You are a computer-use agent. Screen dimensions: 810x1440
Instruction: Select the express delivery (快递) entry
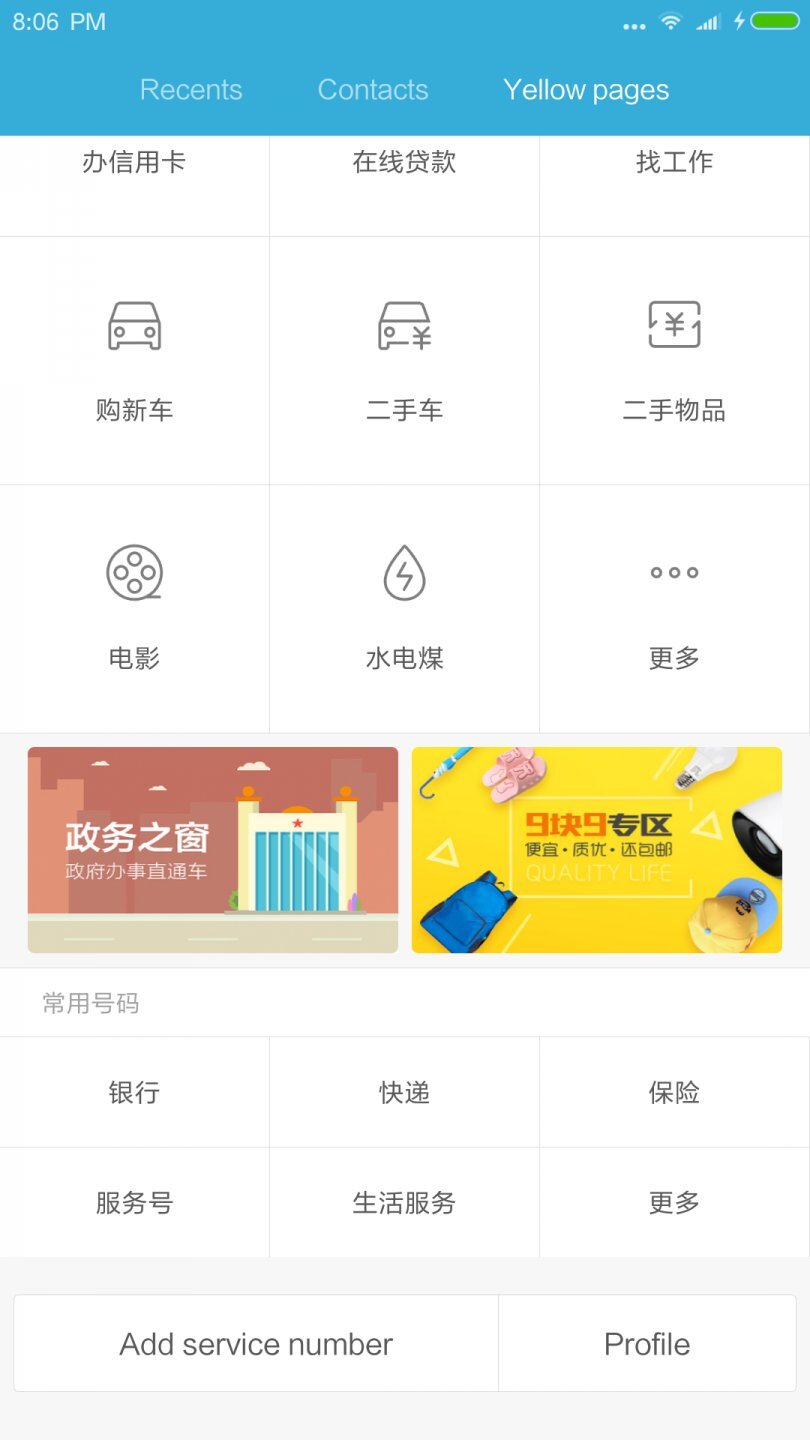pyautogui.click(x=404, y=1092)
